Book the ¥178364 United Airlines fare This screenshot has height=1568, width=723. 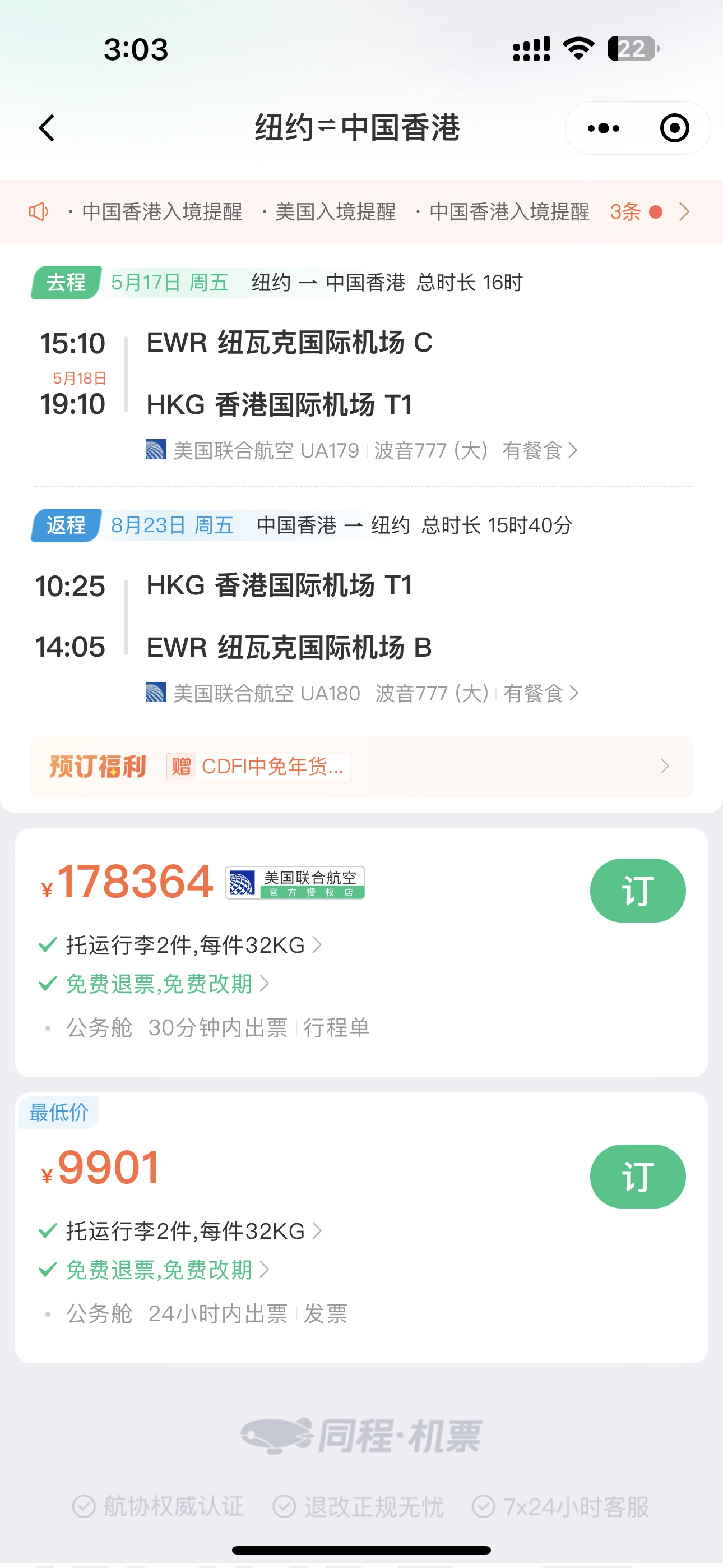tap(637, 891)
